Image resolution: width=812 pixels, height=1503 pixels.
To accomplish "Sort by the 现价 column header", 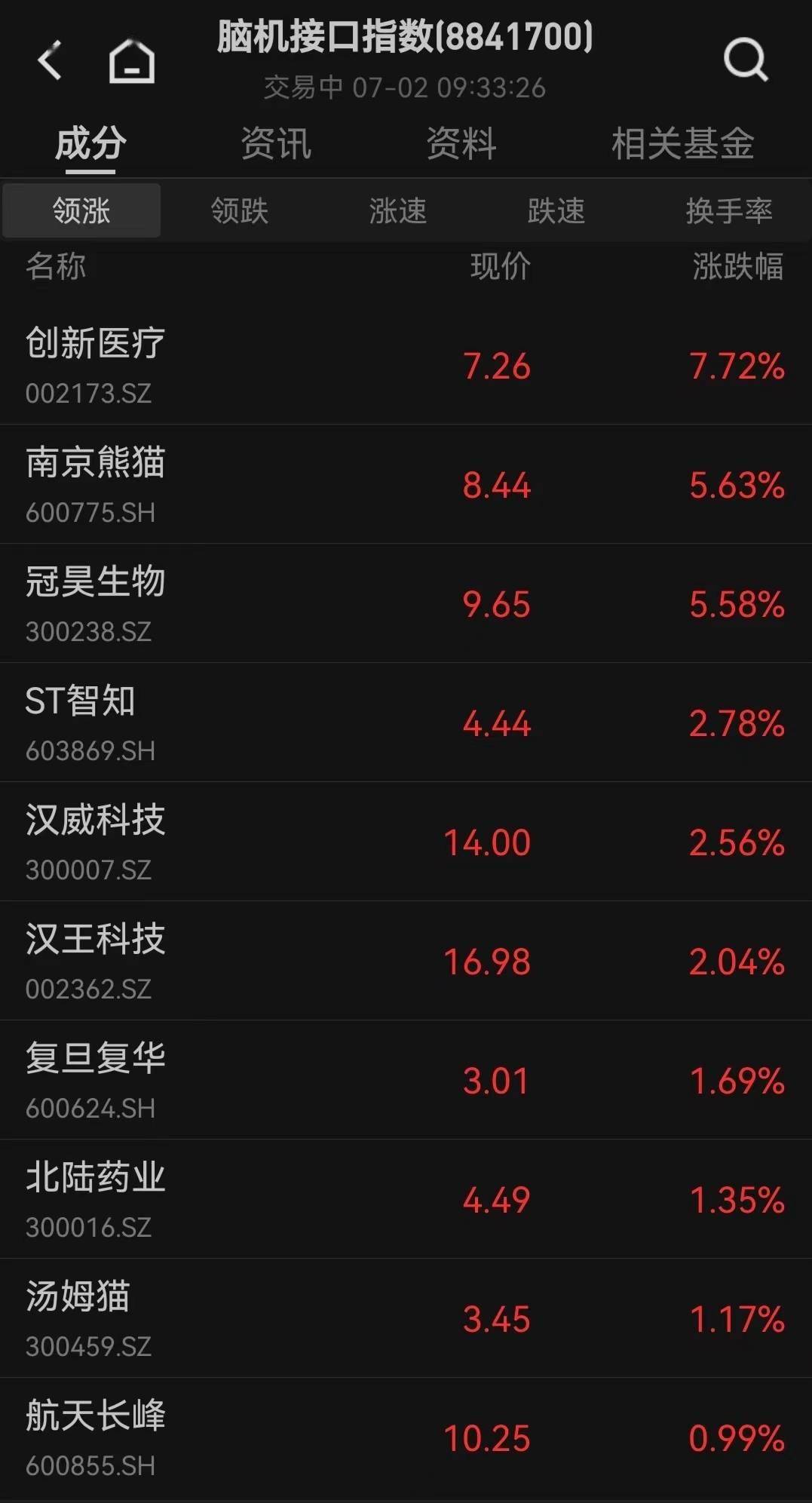I will pyautogui.click(x=499, y=267).
